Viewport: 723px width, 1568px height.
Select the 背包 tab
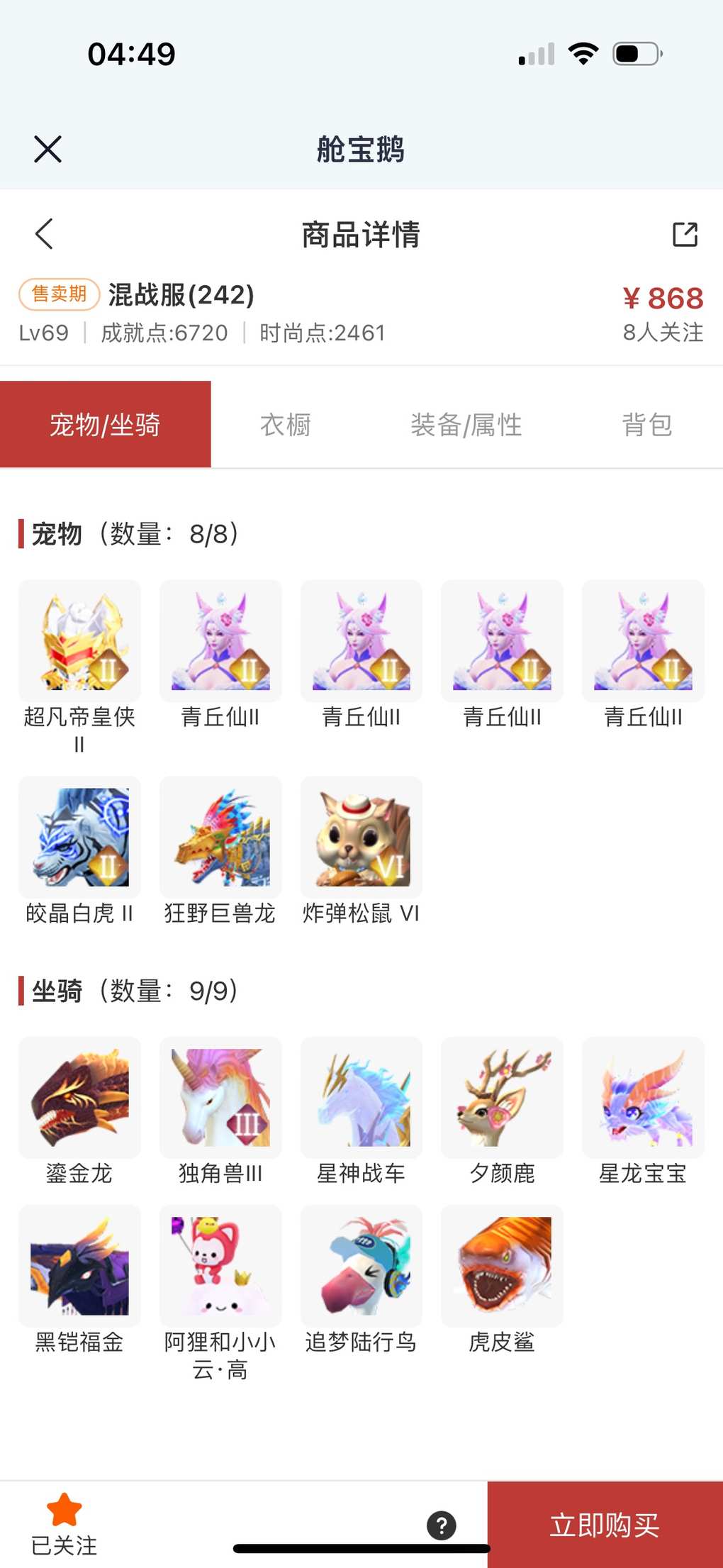[x=646, y=425]
